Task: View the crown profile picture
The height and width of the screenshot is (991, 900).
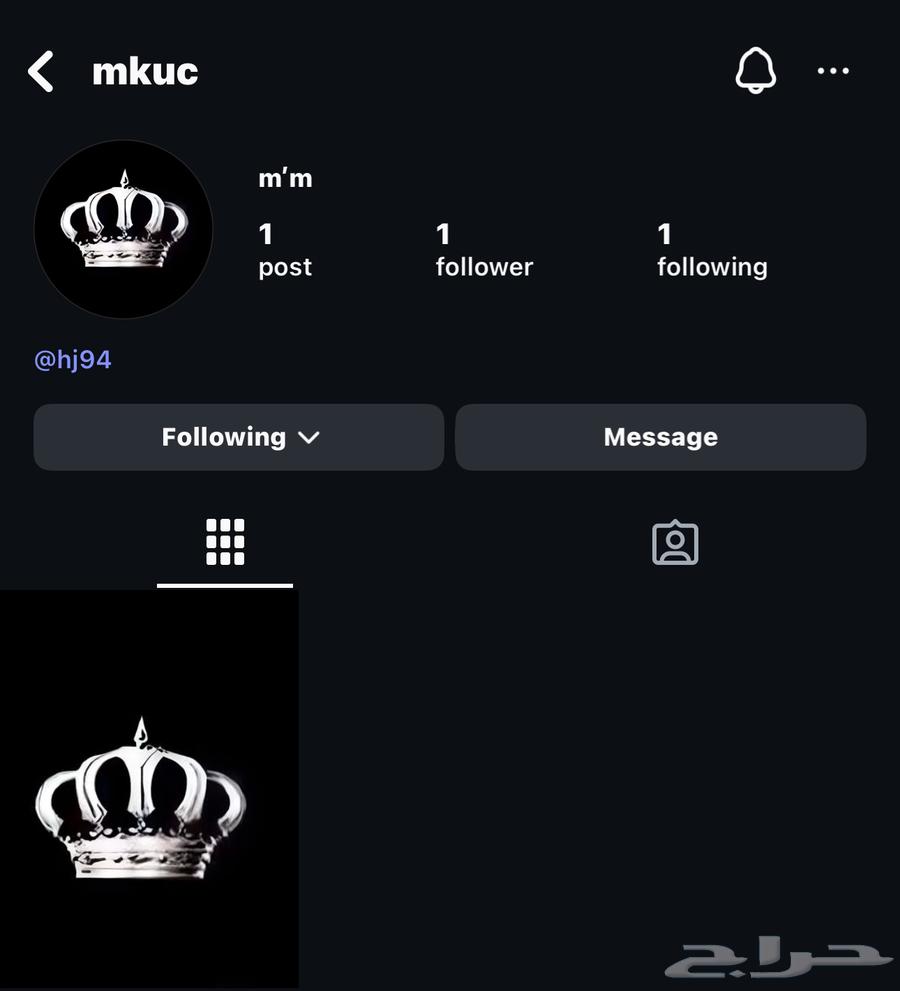Action: [x=123, y=229]
